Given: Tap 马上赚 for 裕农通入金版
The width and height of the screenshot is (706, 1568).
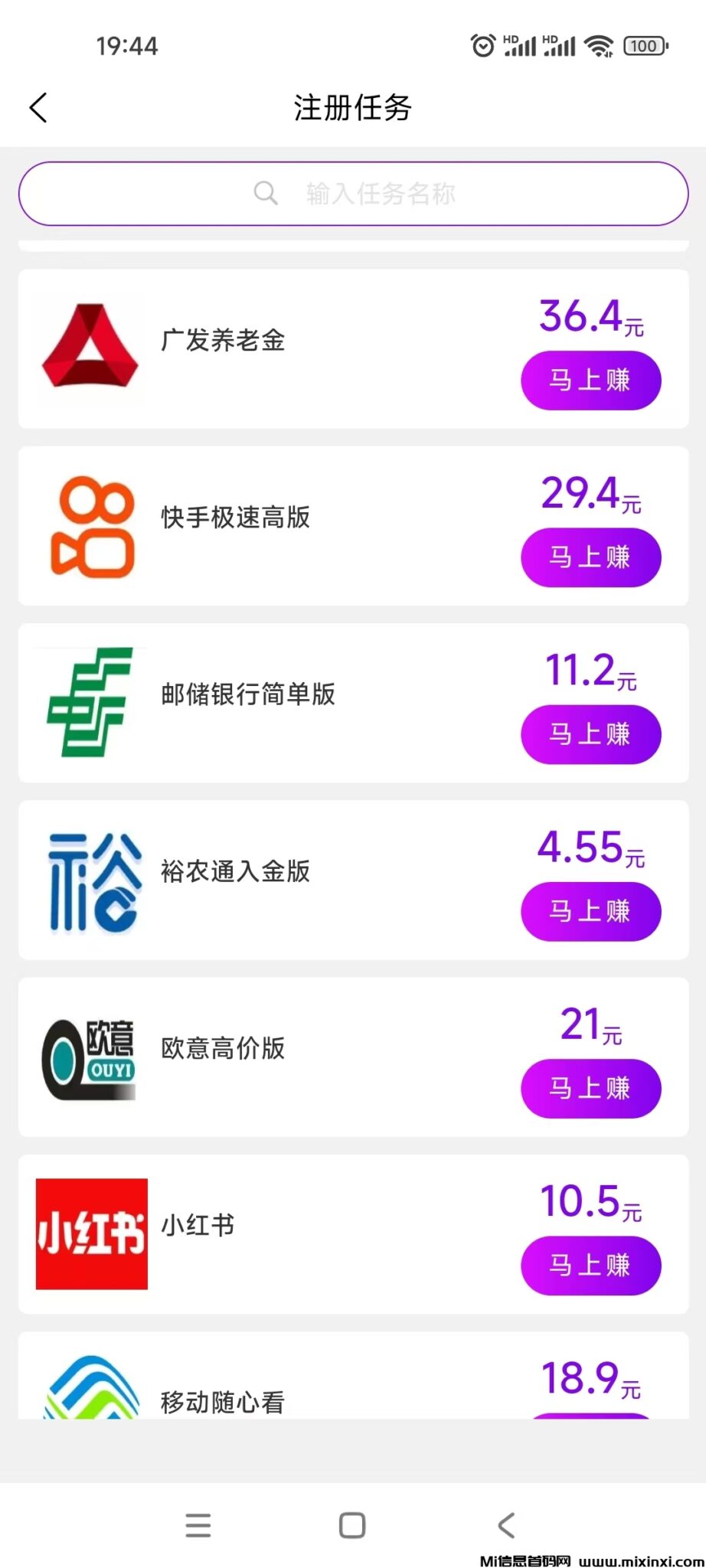Looking at the screenshot, I should (x=590, y=911).
